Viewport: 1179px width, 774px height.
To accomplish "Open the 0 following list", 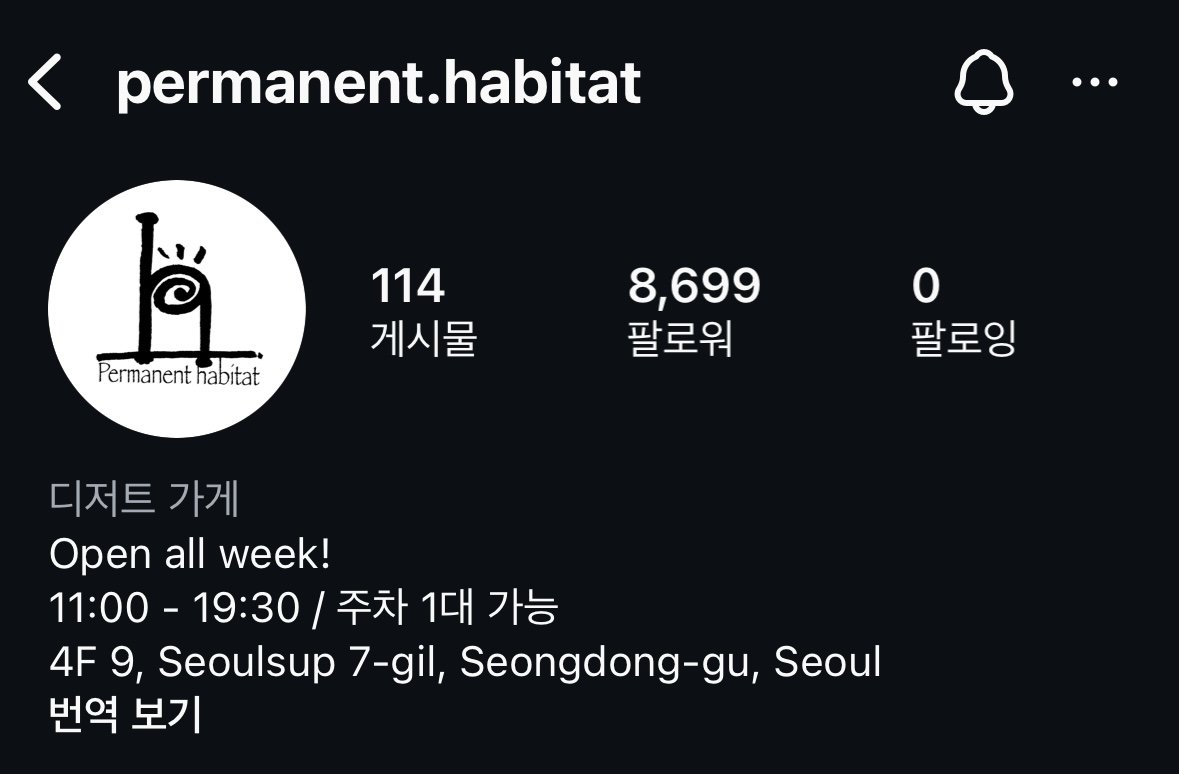I will click(x=962, y=312).
